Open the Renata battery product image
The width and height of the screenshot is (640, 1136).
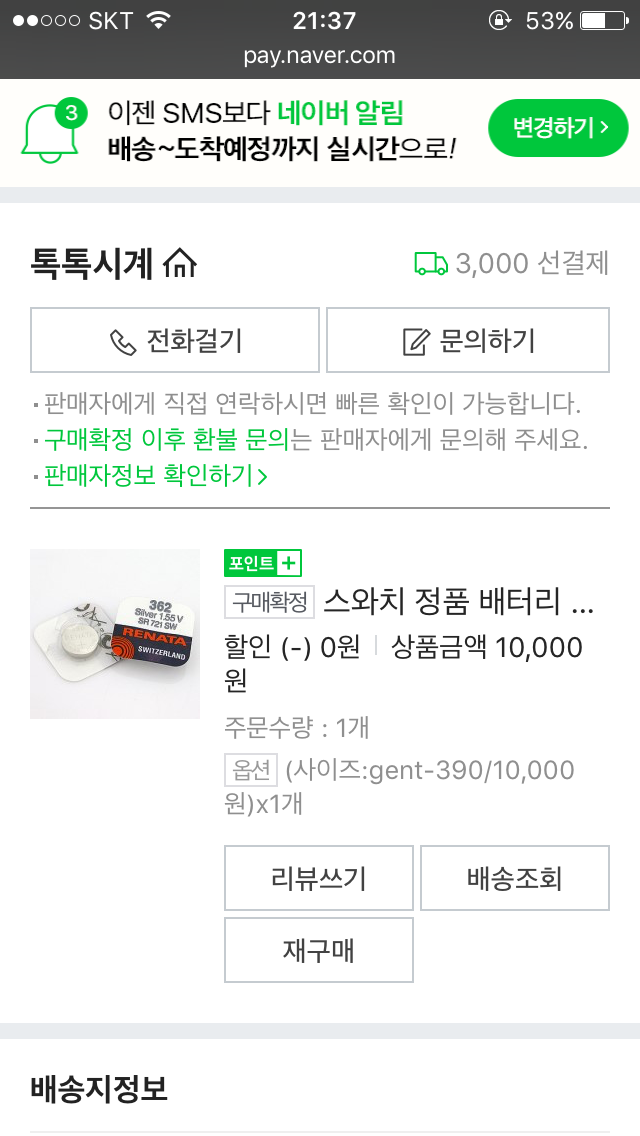(115, 634)
